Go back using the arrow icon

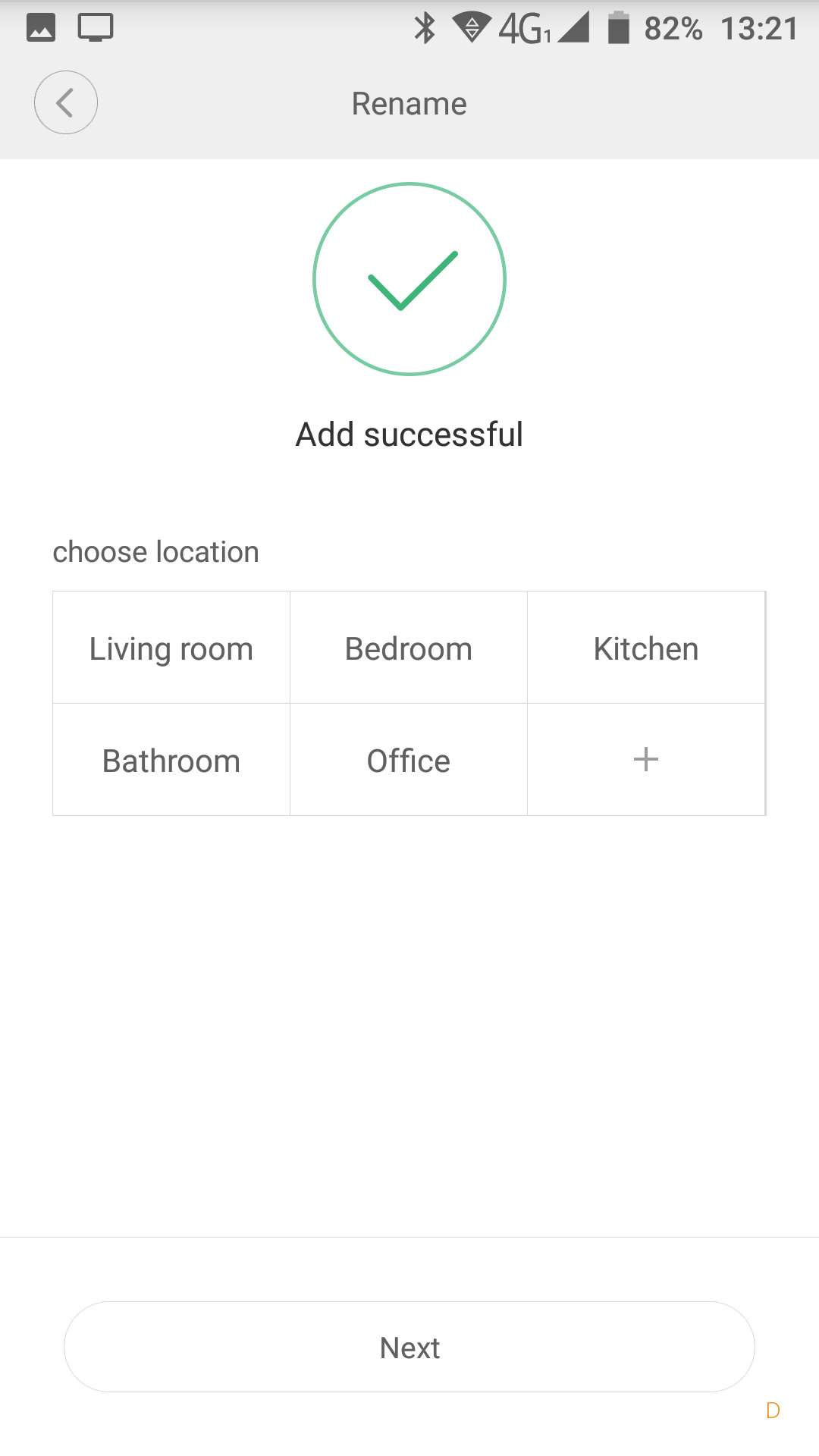coord(66,102)
